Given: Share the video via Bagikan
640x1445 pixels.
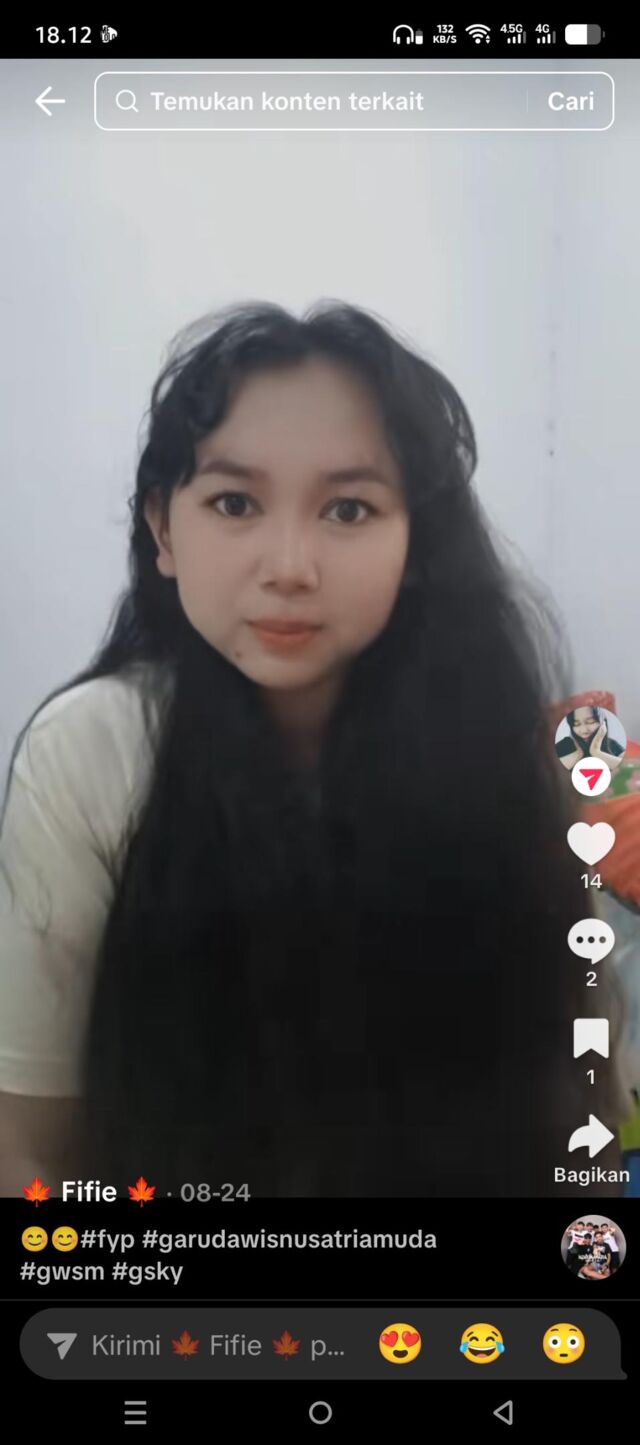Looking at the screenshot, I should pos(591,1138).
